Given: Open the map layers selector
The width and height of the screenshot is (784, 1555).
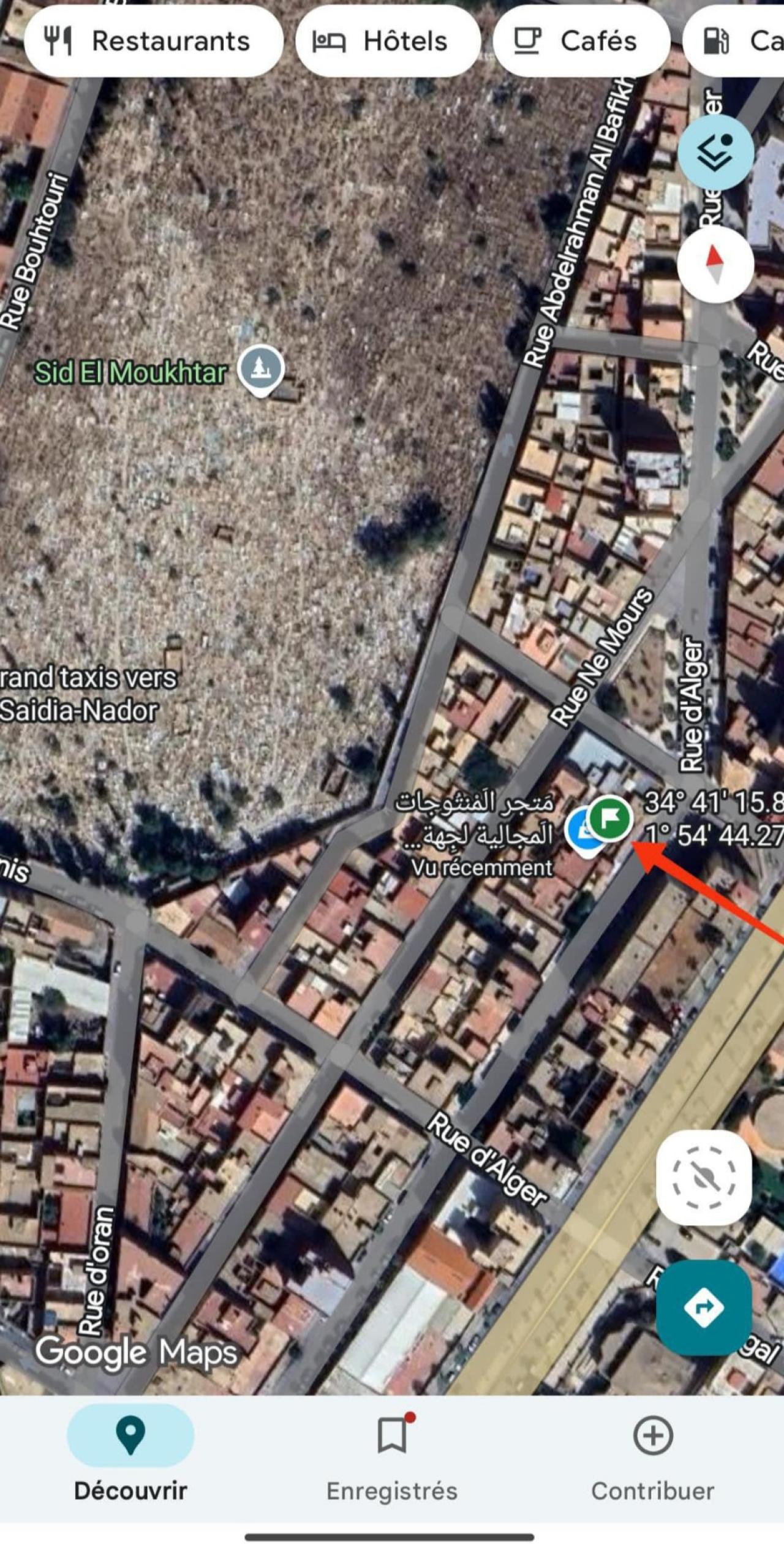Looking at the screenshot, I should click(715, 152).
